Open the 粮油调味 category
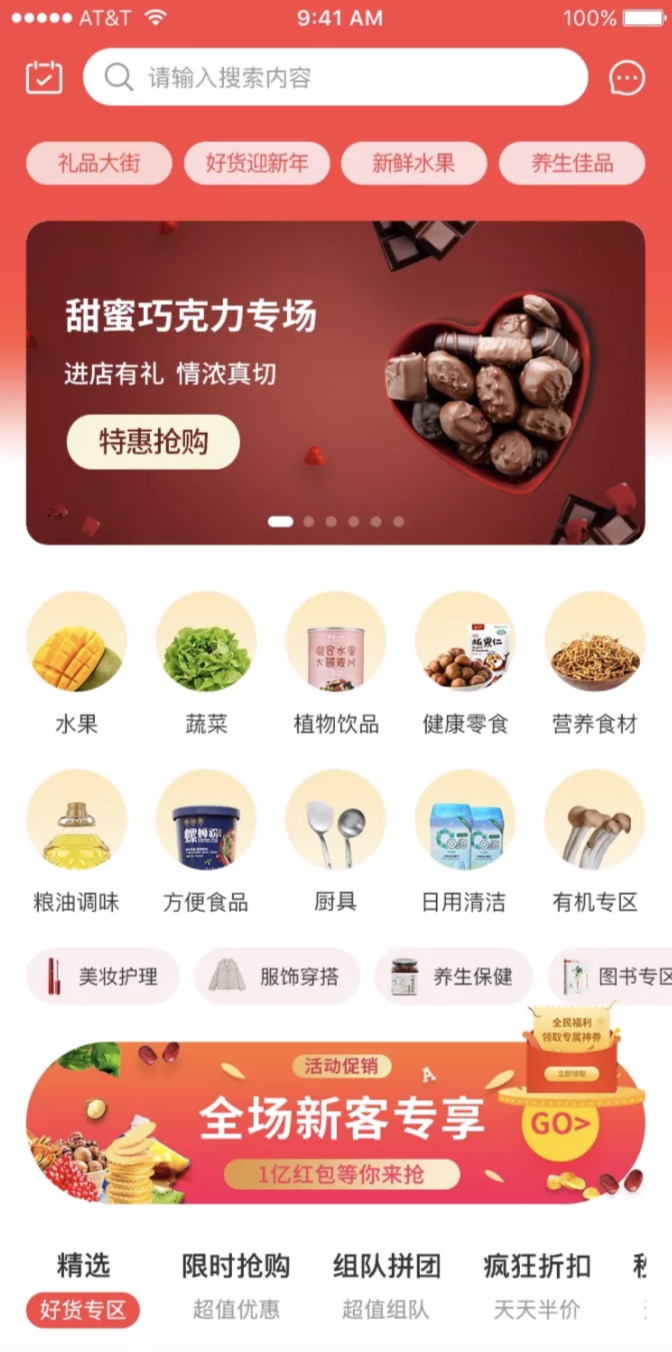 pos(76,841)
